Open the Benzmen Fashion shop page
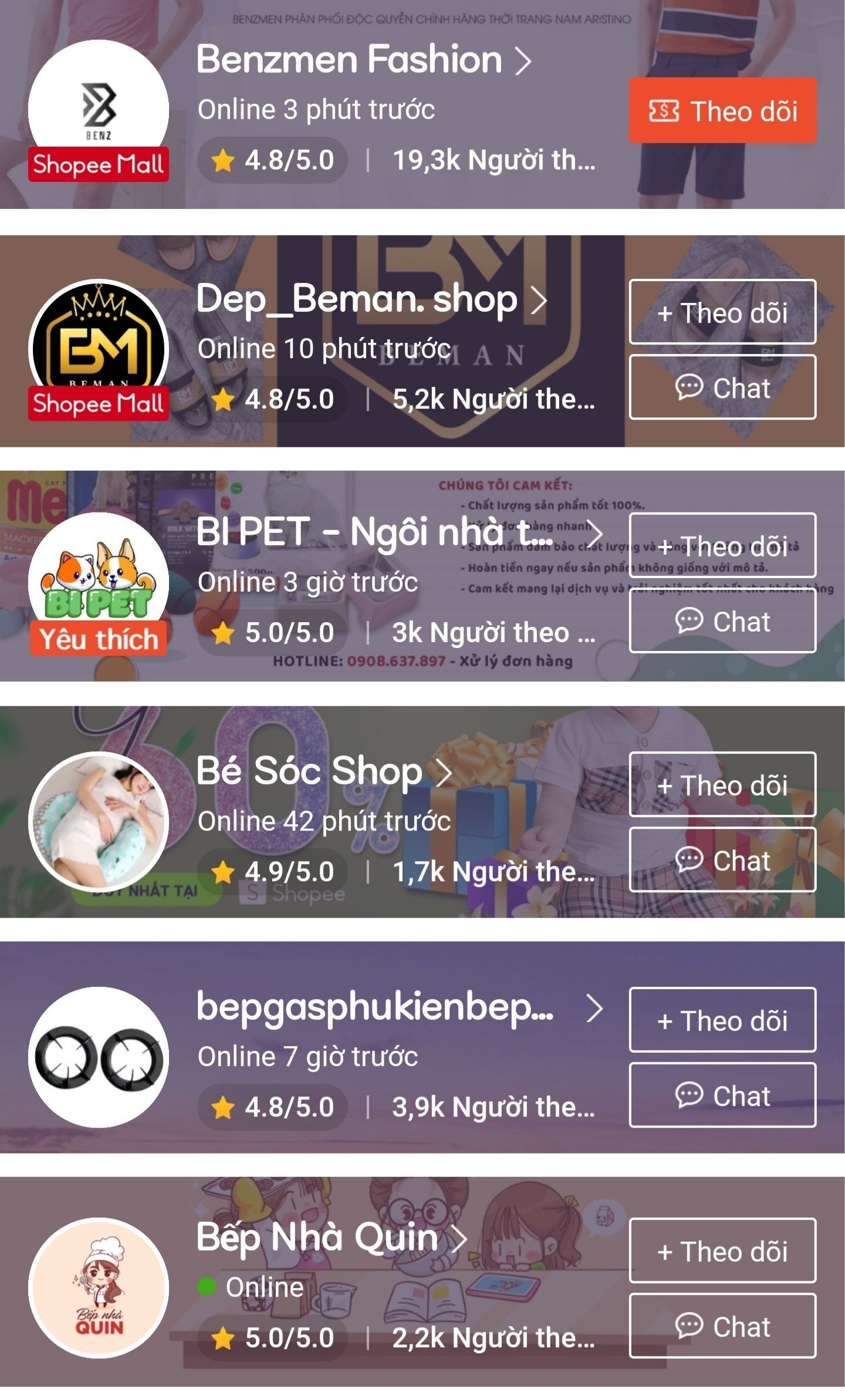The image size is (845, 1400). click(363, 59)
